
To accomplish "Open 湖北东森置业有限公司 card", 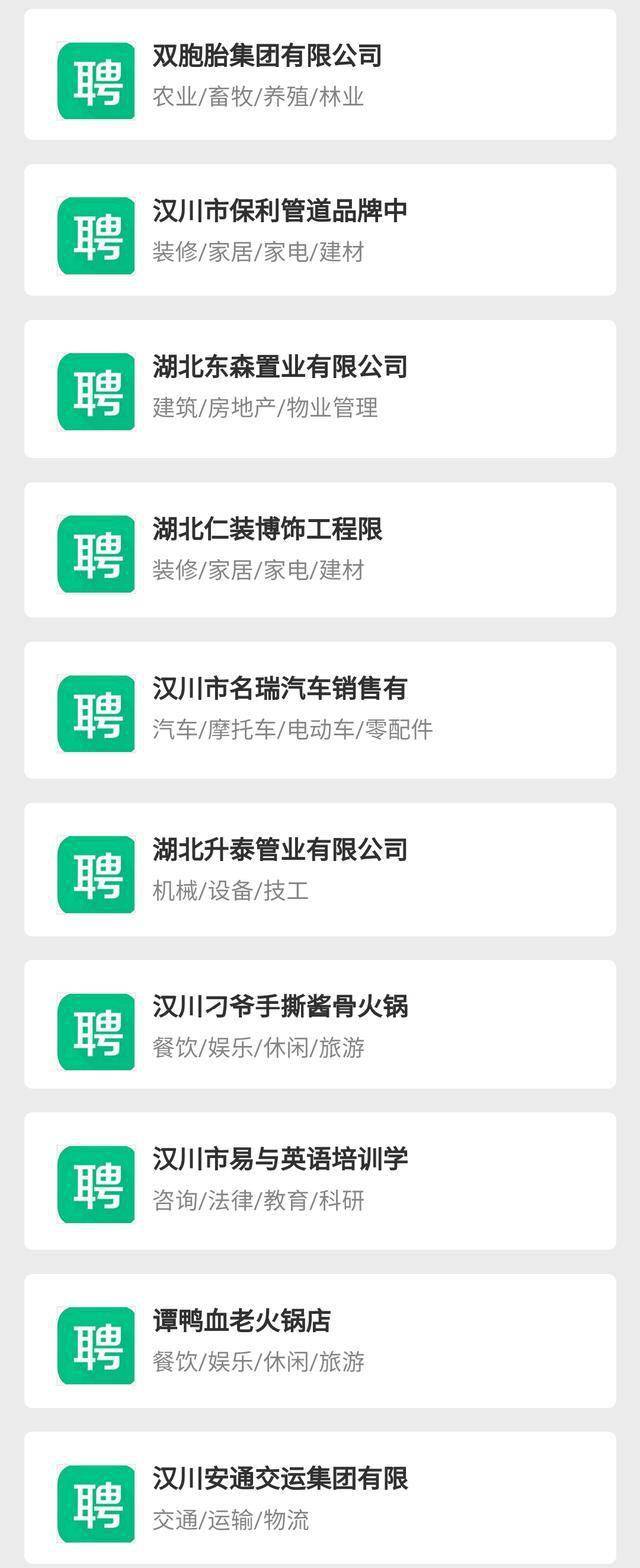I will point(320,387).
